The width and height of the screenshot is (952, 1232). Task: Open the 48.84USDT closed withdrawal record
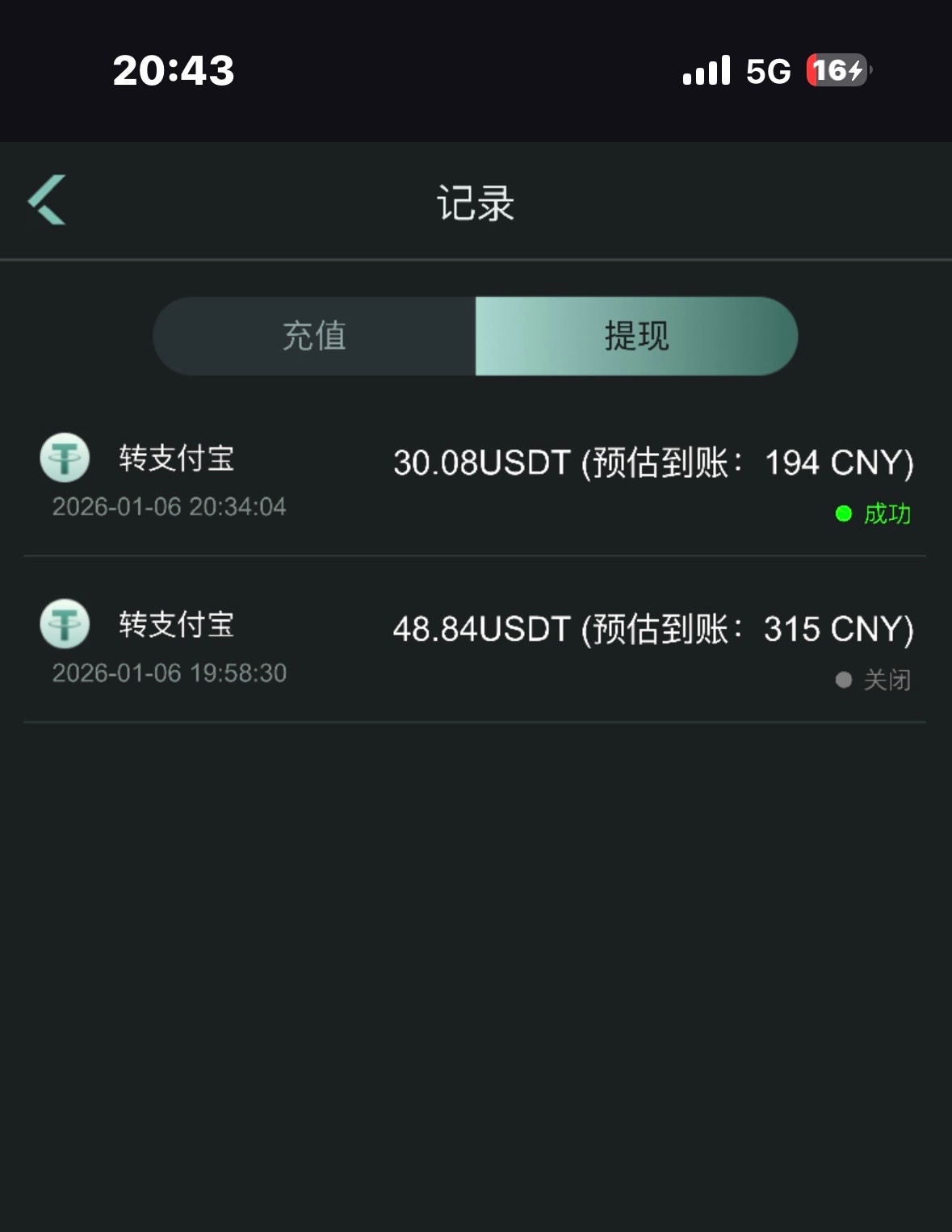tap(476, 647)
